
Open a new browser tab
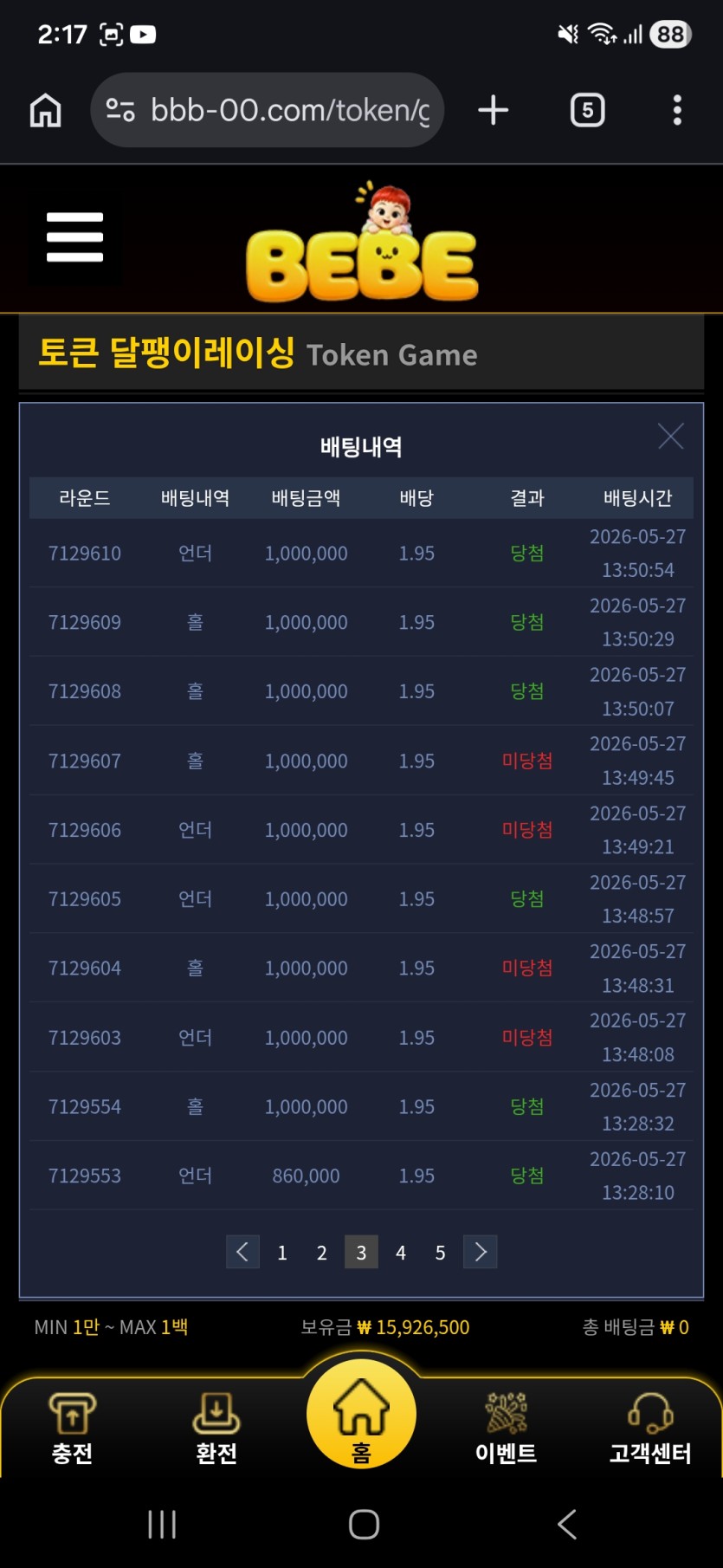tap(494, 110)
